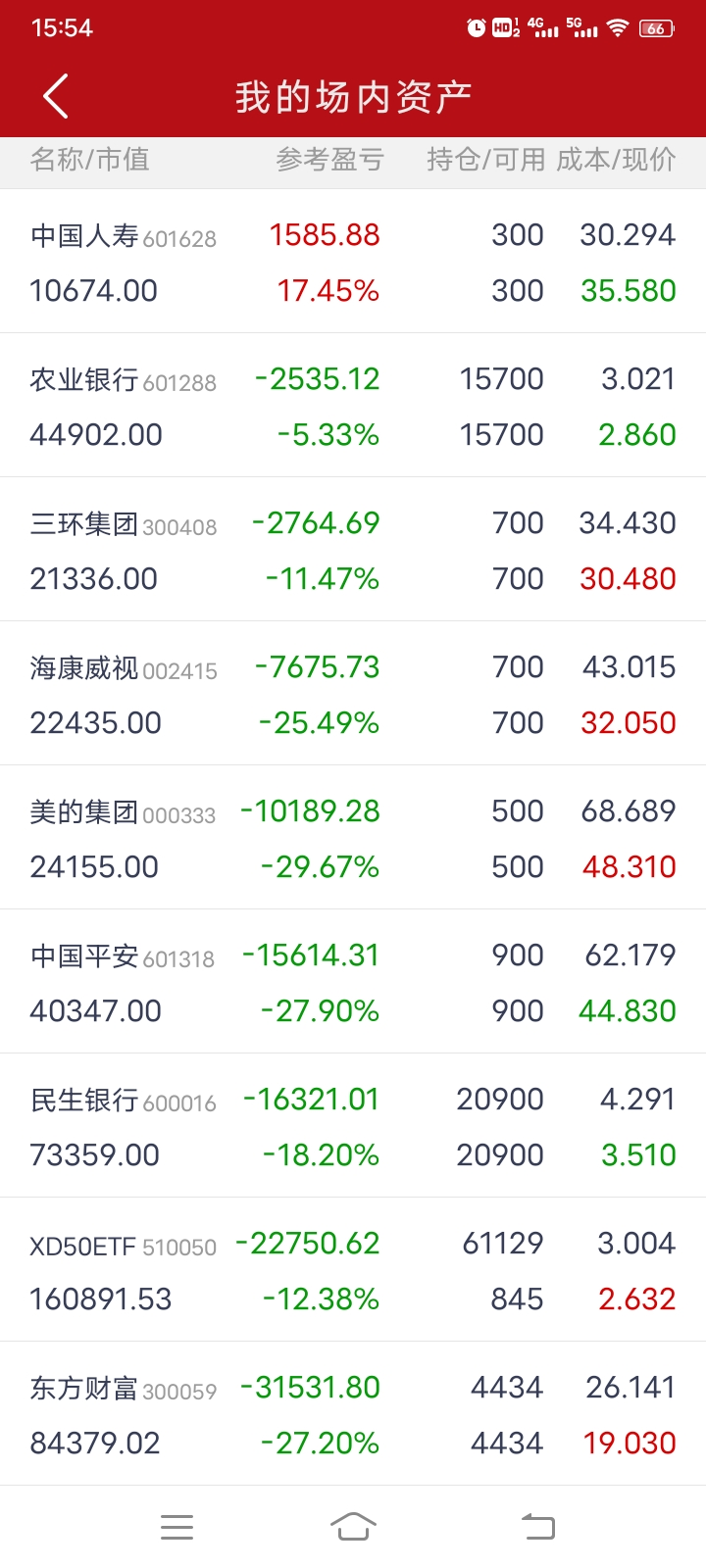View the 东方财富 300059 position
Viewport: 706px width, 1568px height.
(x=353, y=1414)
